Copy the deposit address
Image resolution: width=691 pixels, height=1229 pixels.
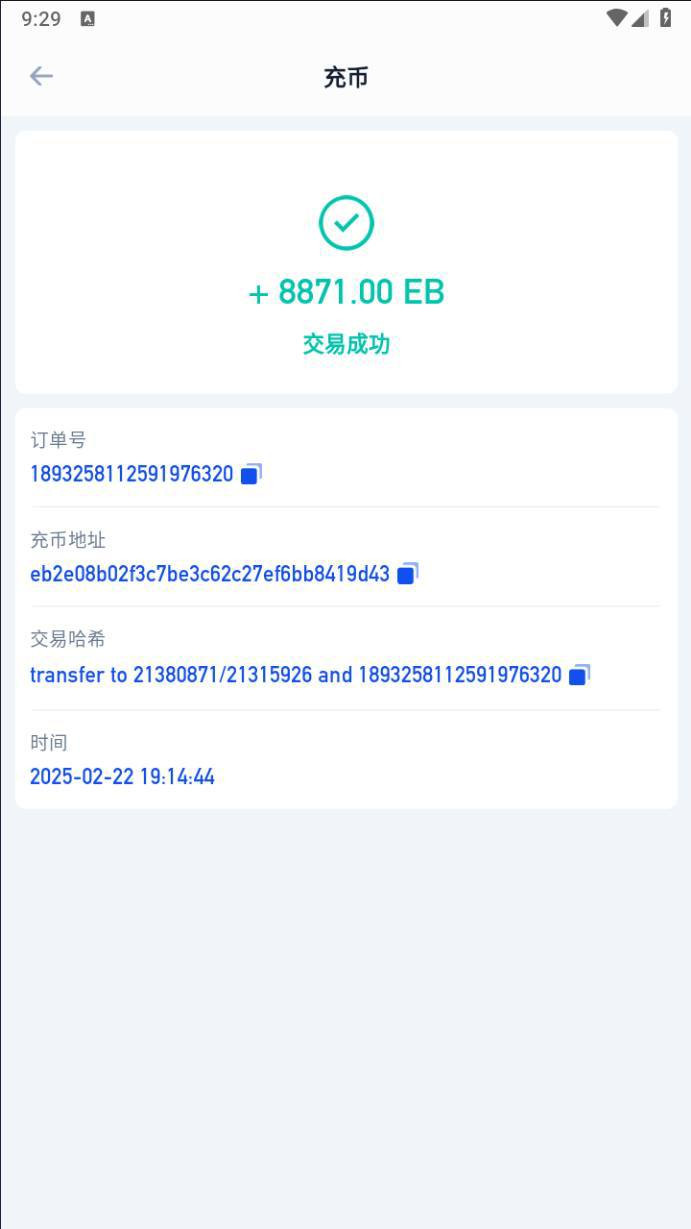click(x=407, y=574)
